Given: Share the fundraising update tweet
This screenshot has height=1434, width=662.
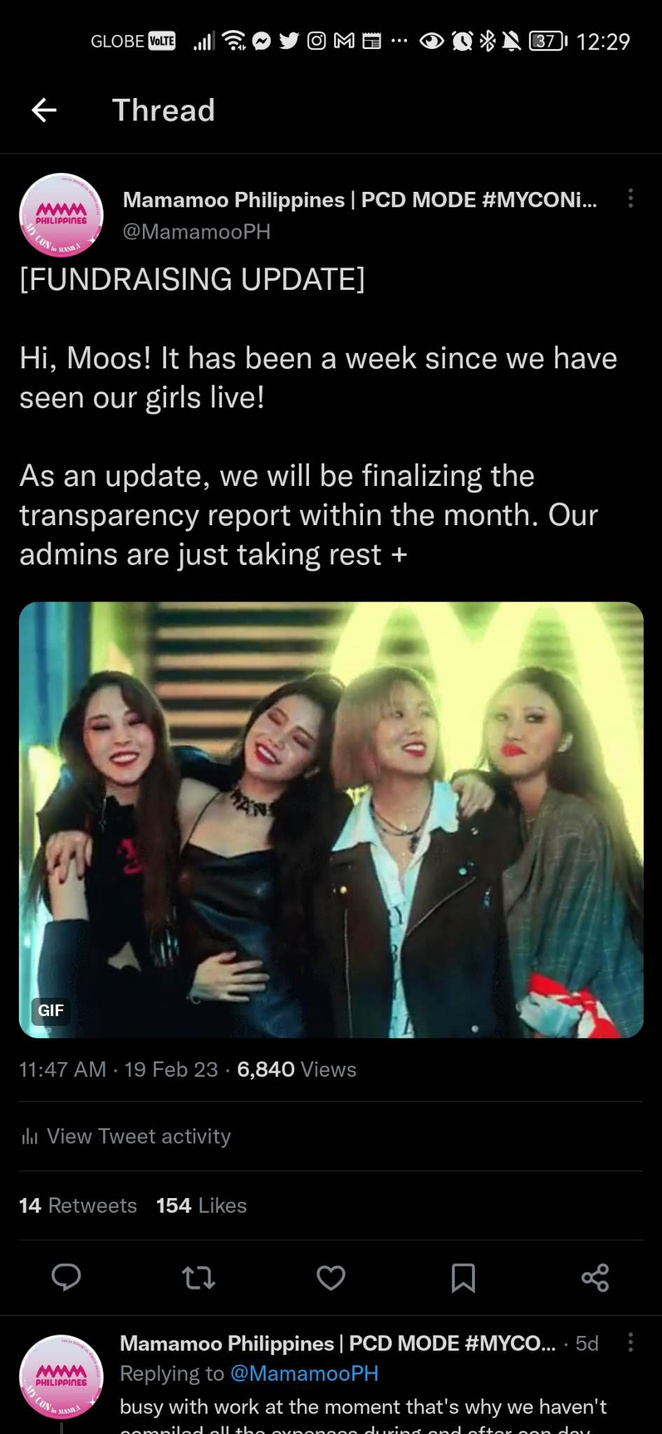Looking at the screenshot, I should pos(595,1277).
